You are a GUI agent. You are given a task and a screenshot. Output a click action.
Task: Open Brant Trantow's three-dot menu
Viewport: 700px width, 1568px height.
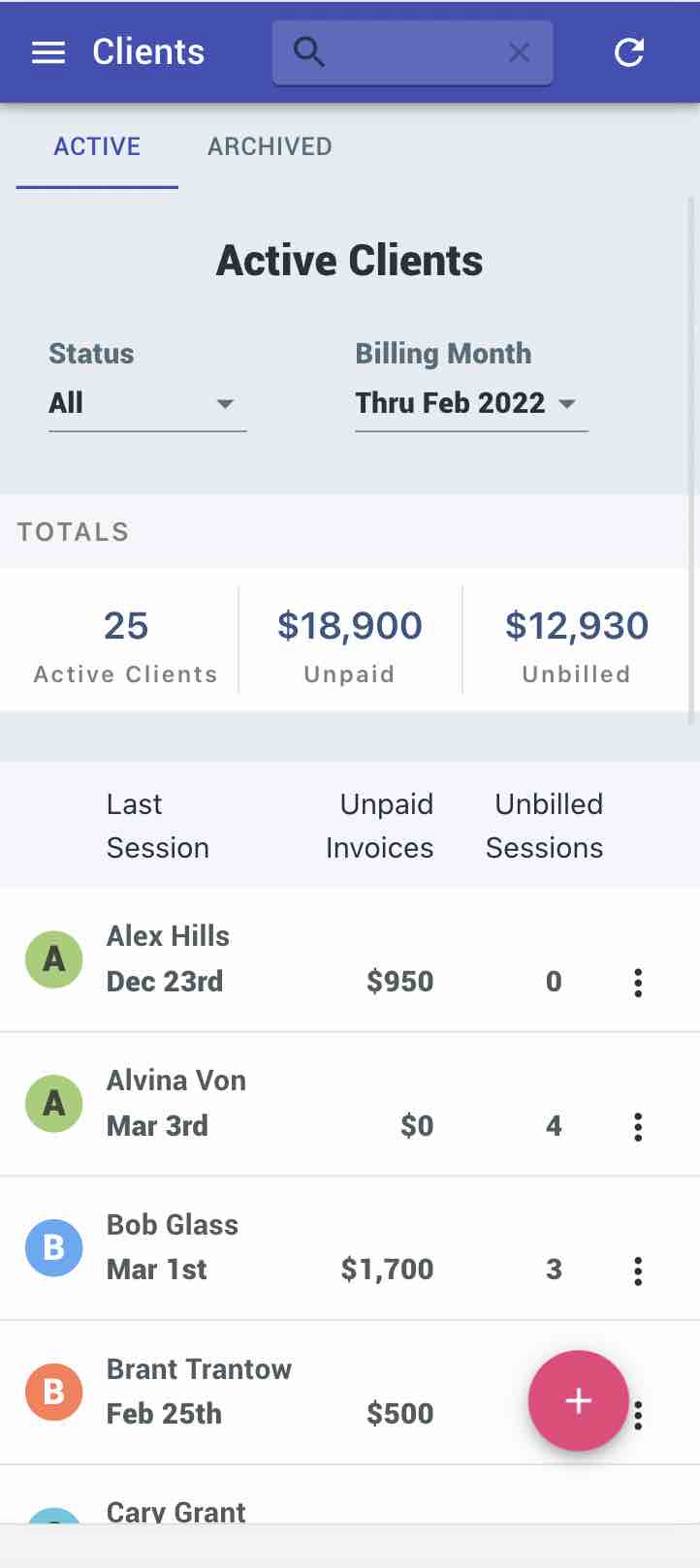pyautogui.click(x=638, y=1415)
